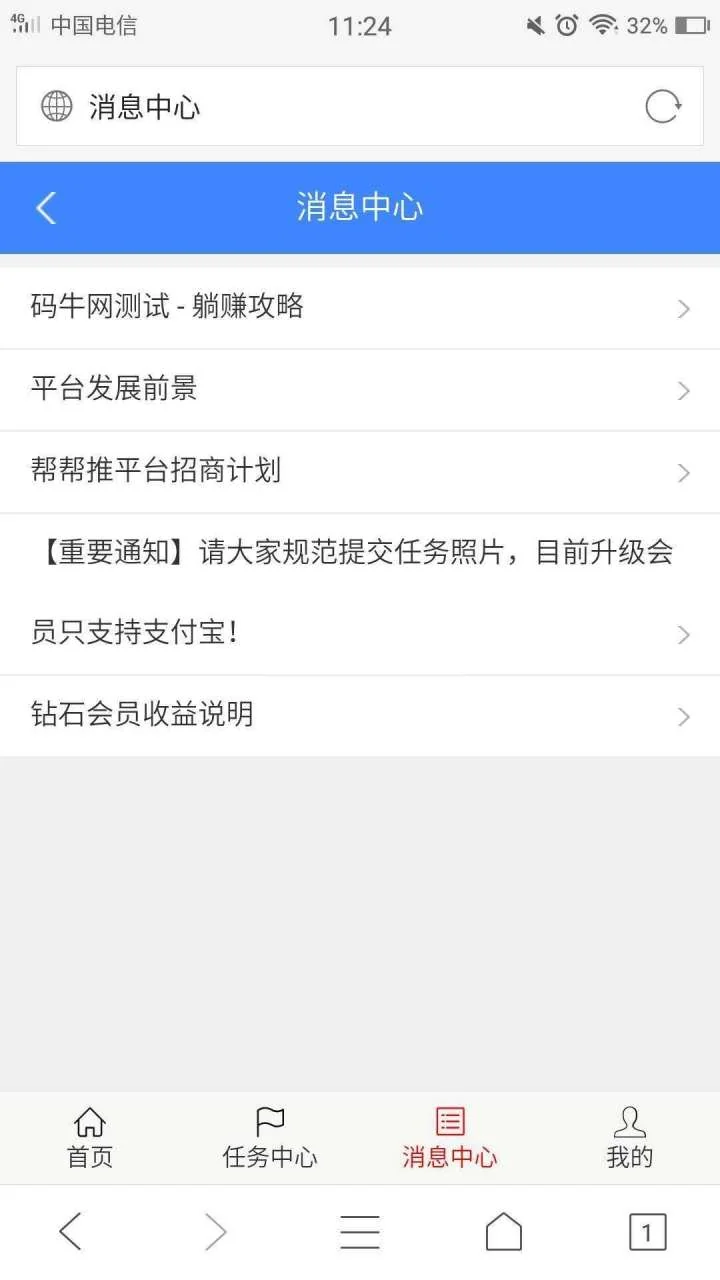
Task: Read 钻石会员收益说明 message
Action: click(x=360, y=715)
